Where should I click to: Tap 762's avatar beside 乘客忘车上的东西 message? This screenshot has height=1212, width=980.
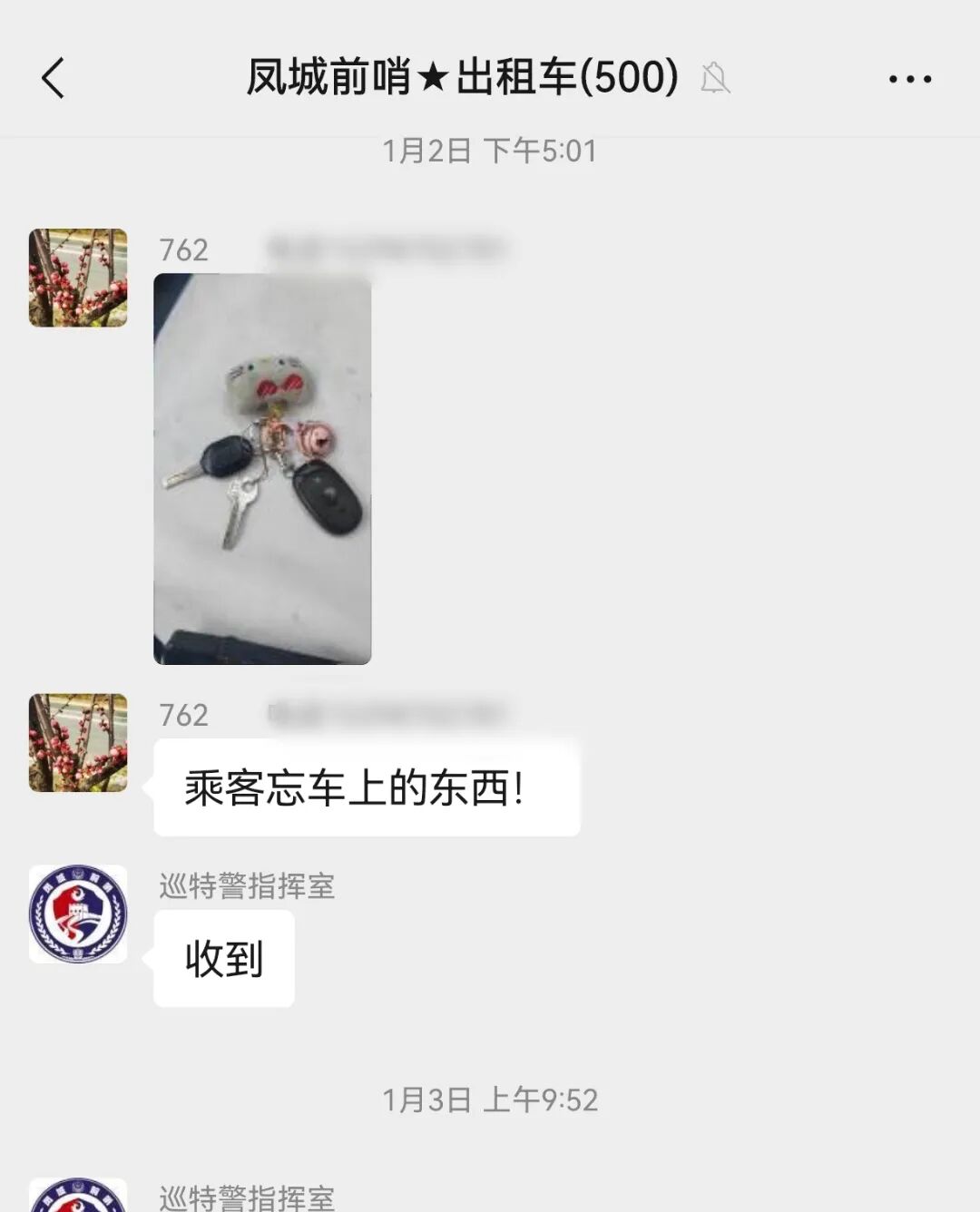(x=78, y=743)
